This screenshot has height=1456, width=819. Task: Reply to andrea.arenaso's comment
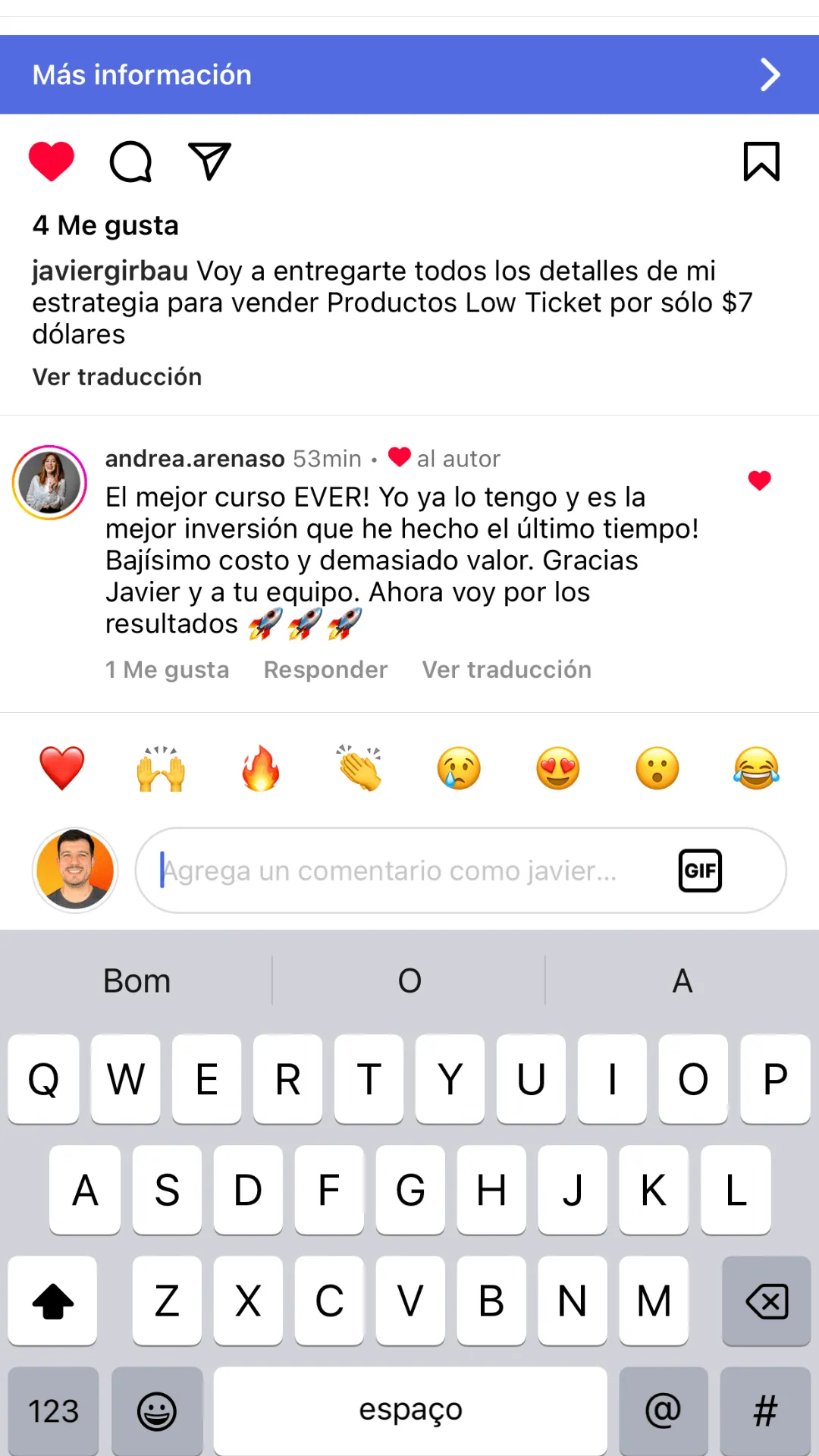(325, 670)
